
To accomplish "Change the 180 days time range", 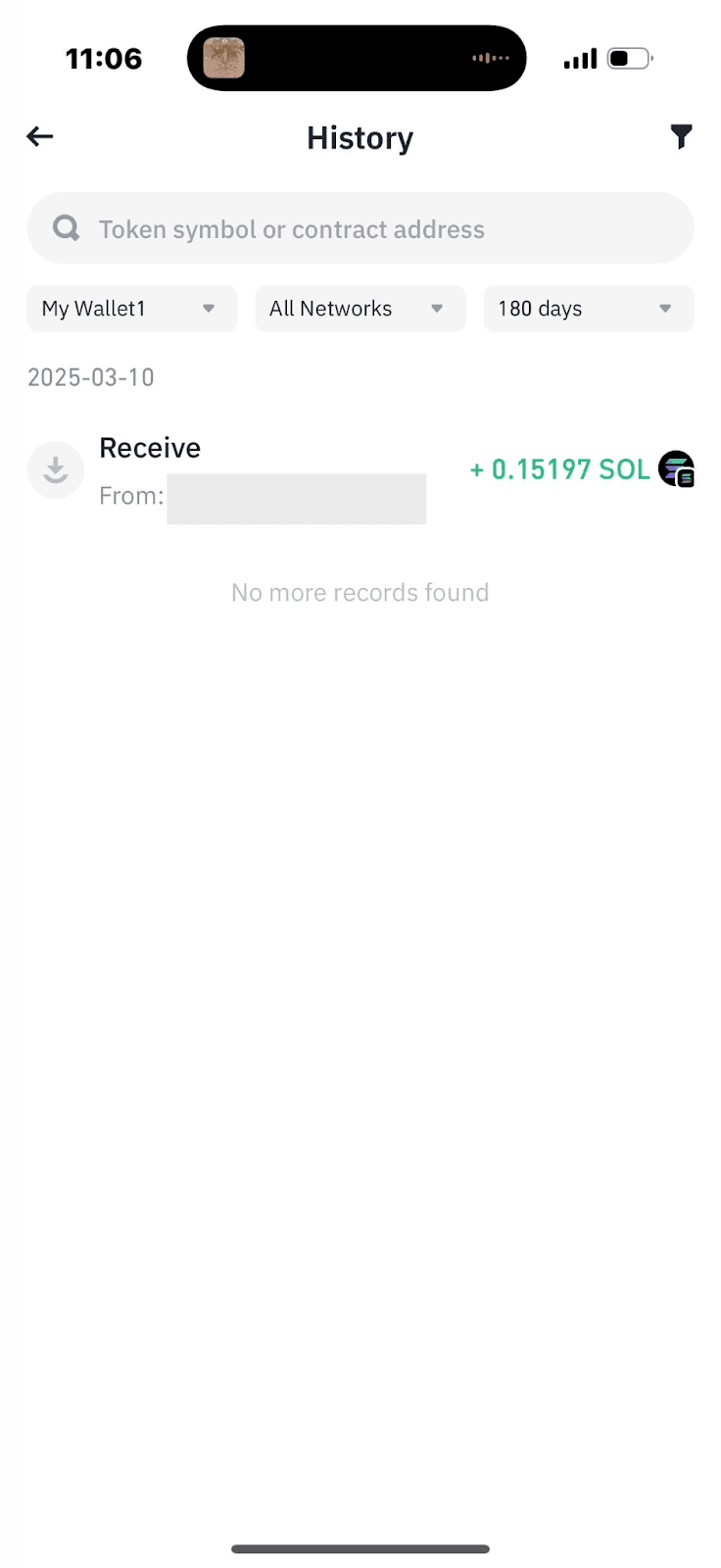I will [588, 309].
